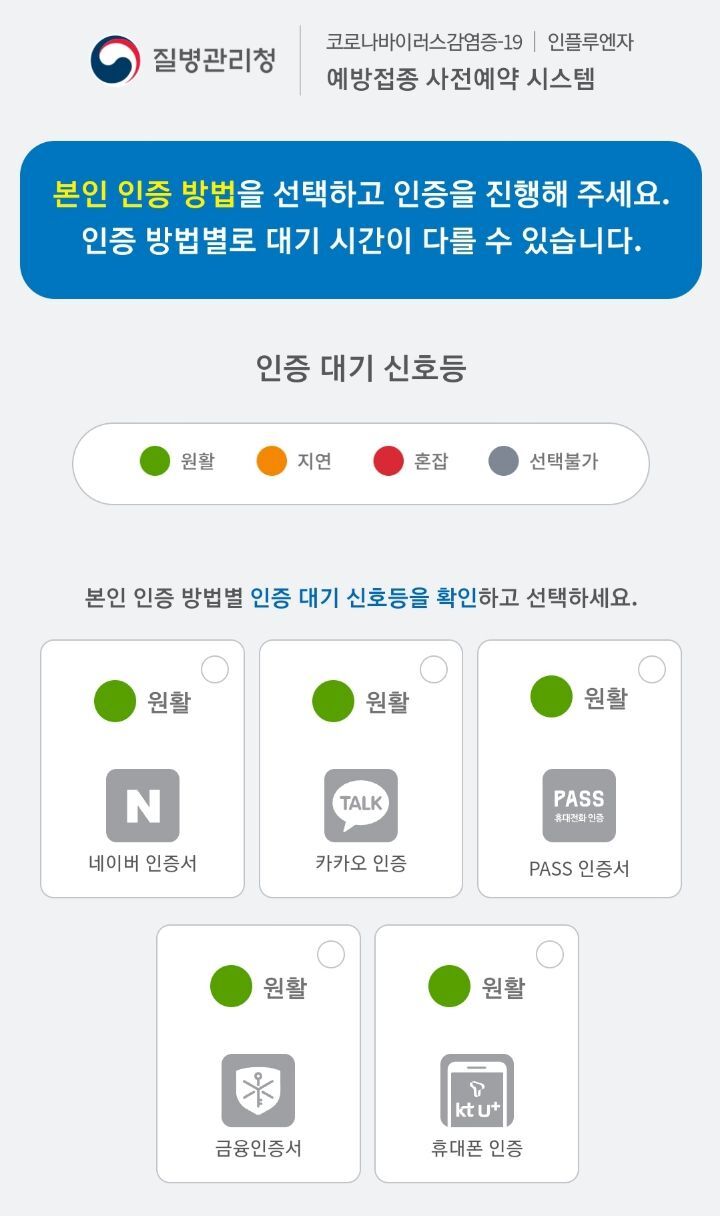
Task: Select the 네이버 인증서 card
Action: tap(142, 769)
